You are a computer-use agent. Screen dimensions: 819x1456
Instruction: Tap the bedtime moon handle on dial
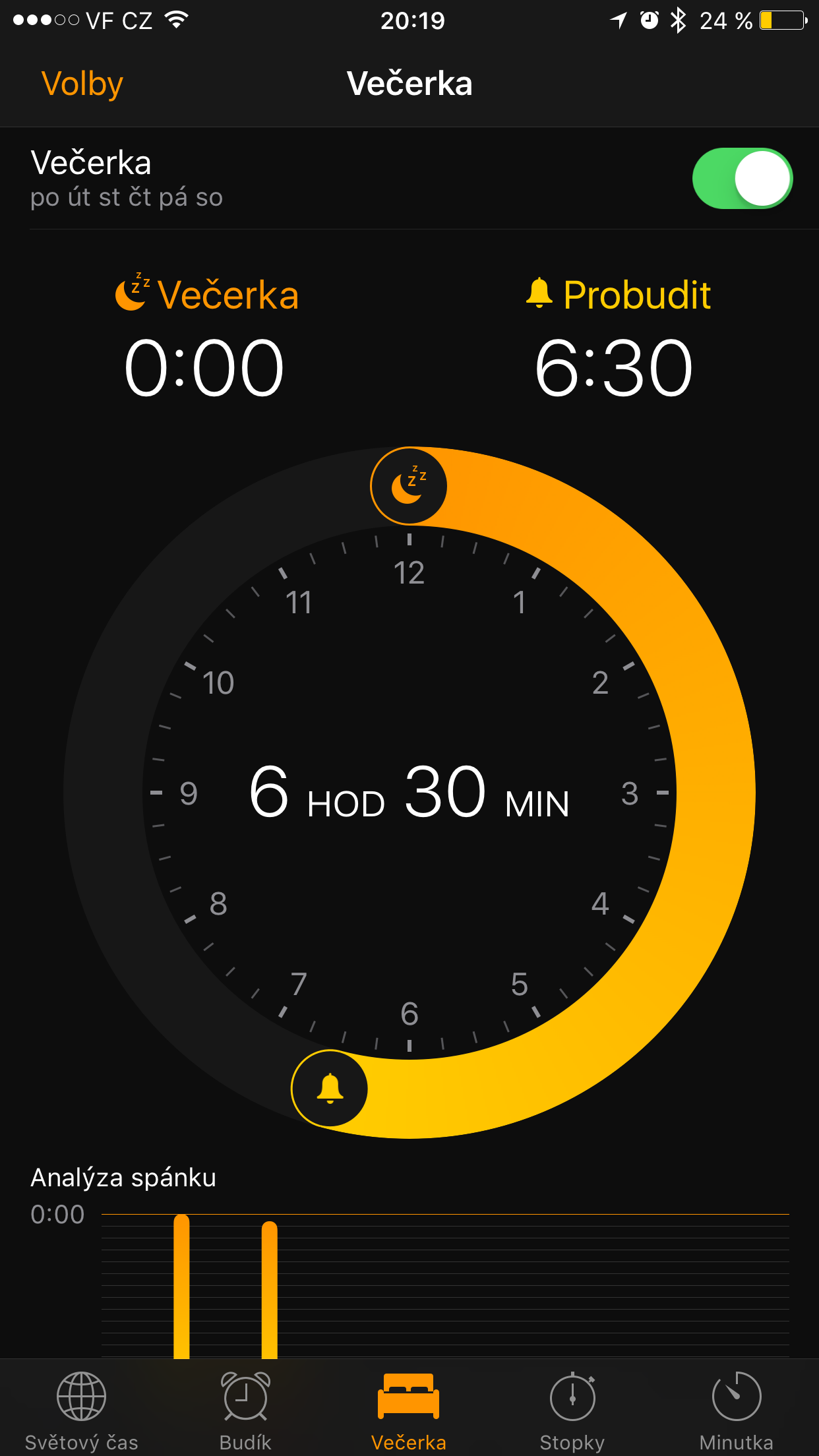pyautogui.click(x=409, y=487)
